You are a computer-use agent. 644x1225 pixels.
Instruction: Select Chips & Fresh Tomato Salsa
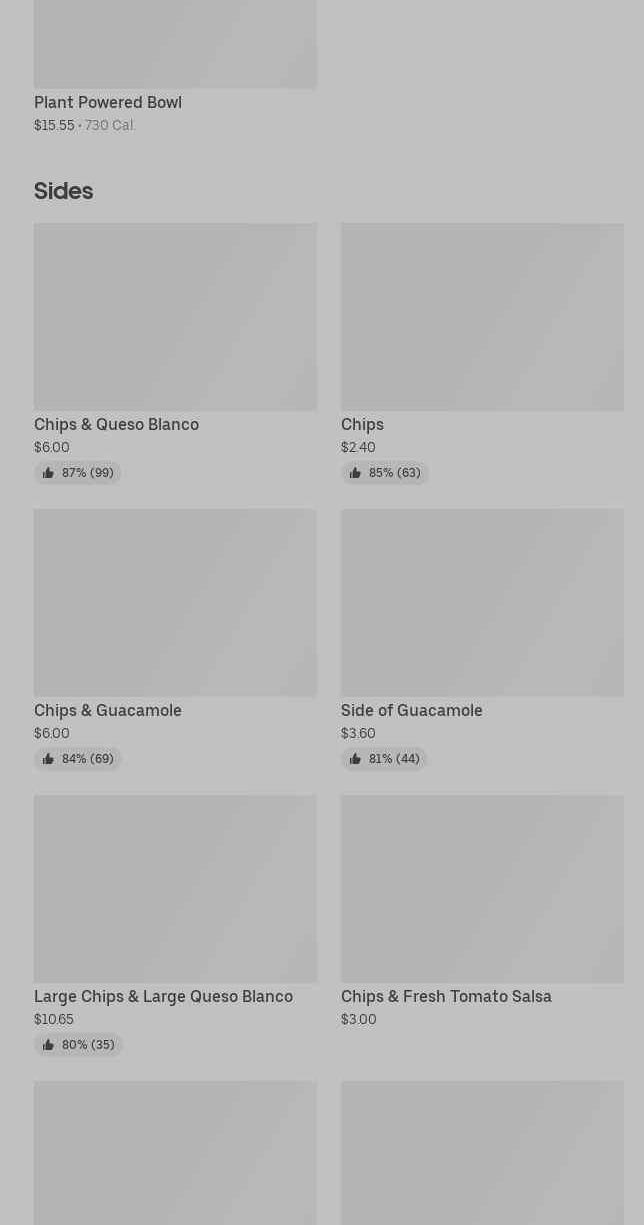click(482, 912)
